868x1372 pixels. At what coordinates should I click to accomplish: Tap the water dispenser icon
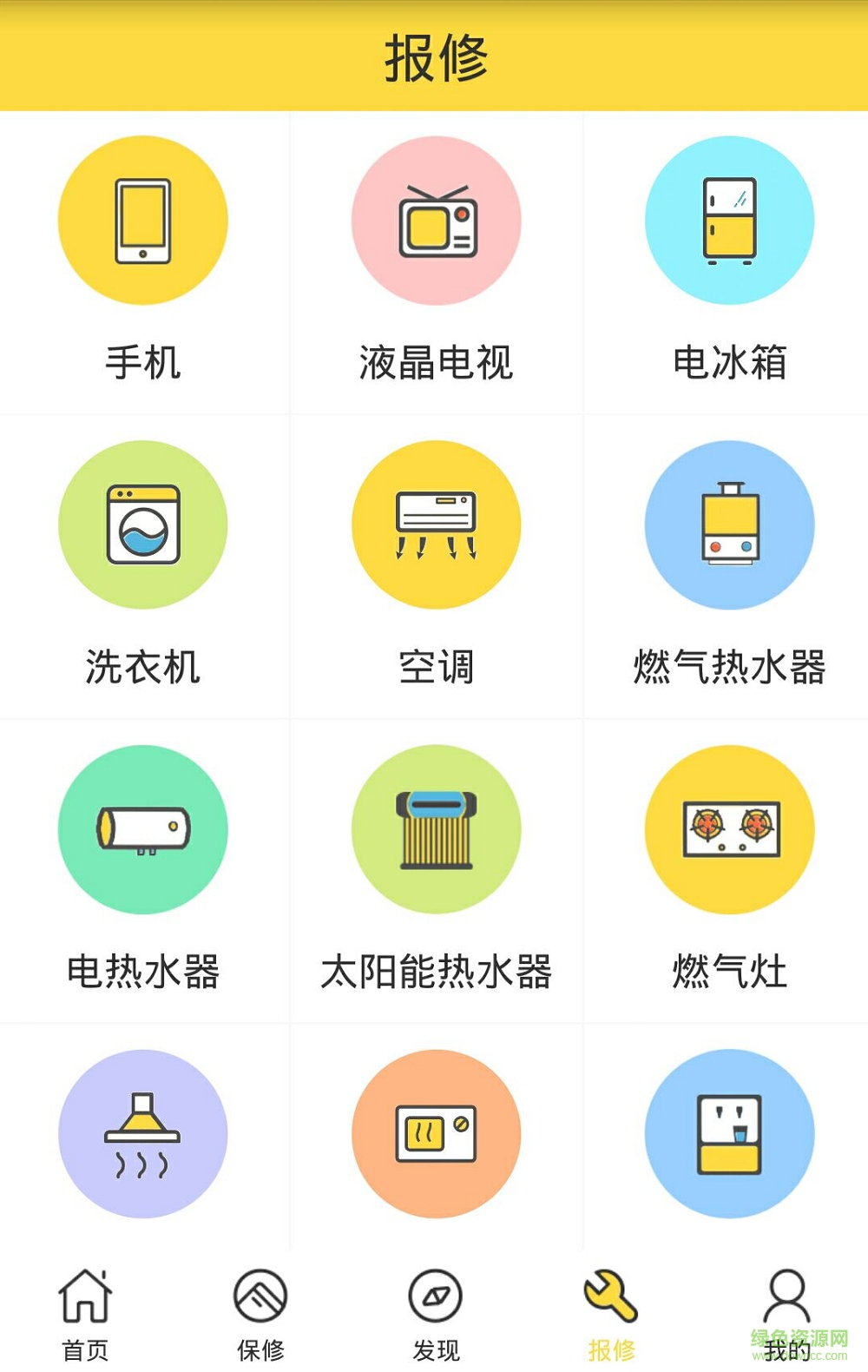(x=729, y=1133)
